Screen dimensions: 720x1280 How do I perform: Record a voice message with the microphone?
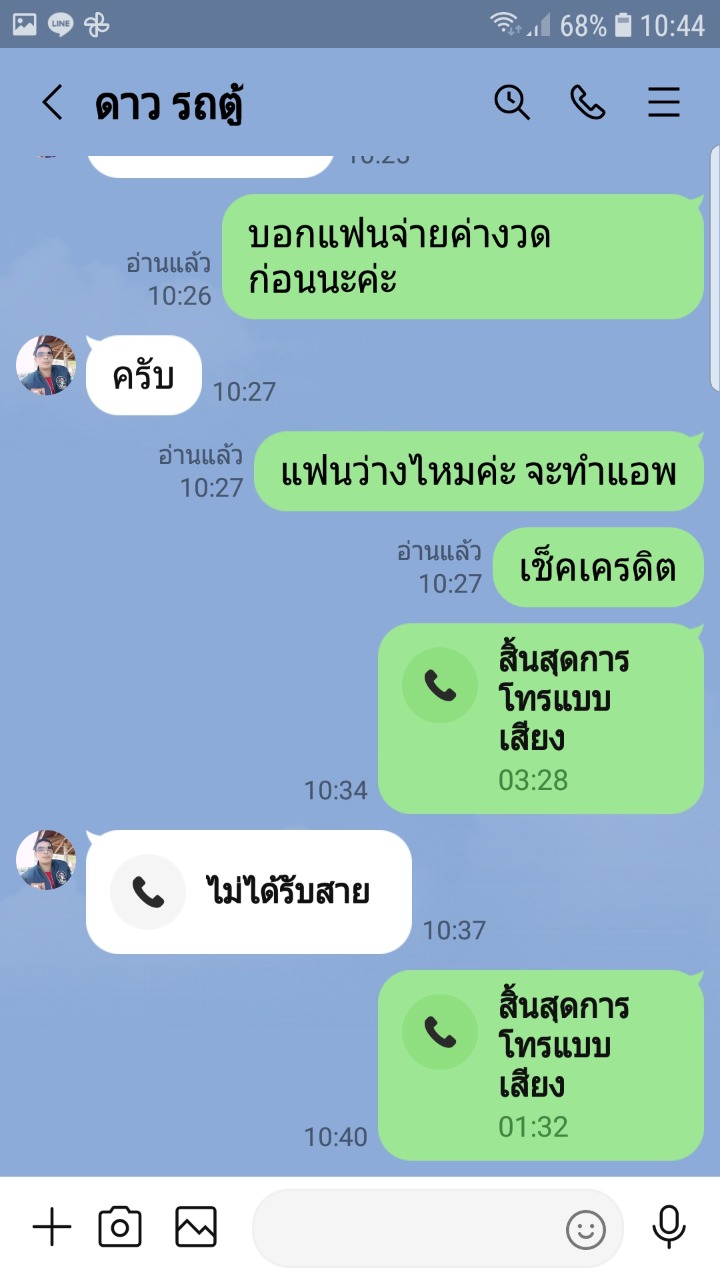668,1227
